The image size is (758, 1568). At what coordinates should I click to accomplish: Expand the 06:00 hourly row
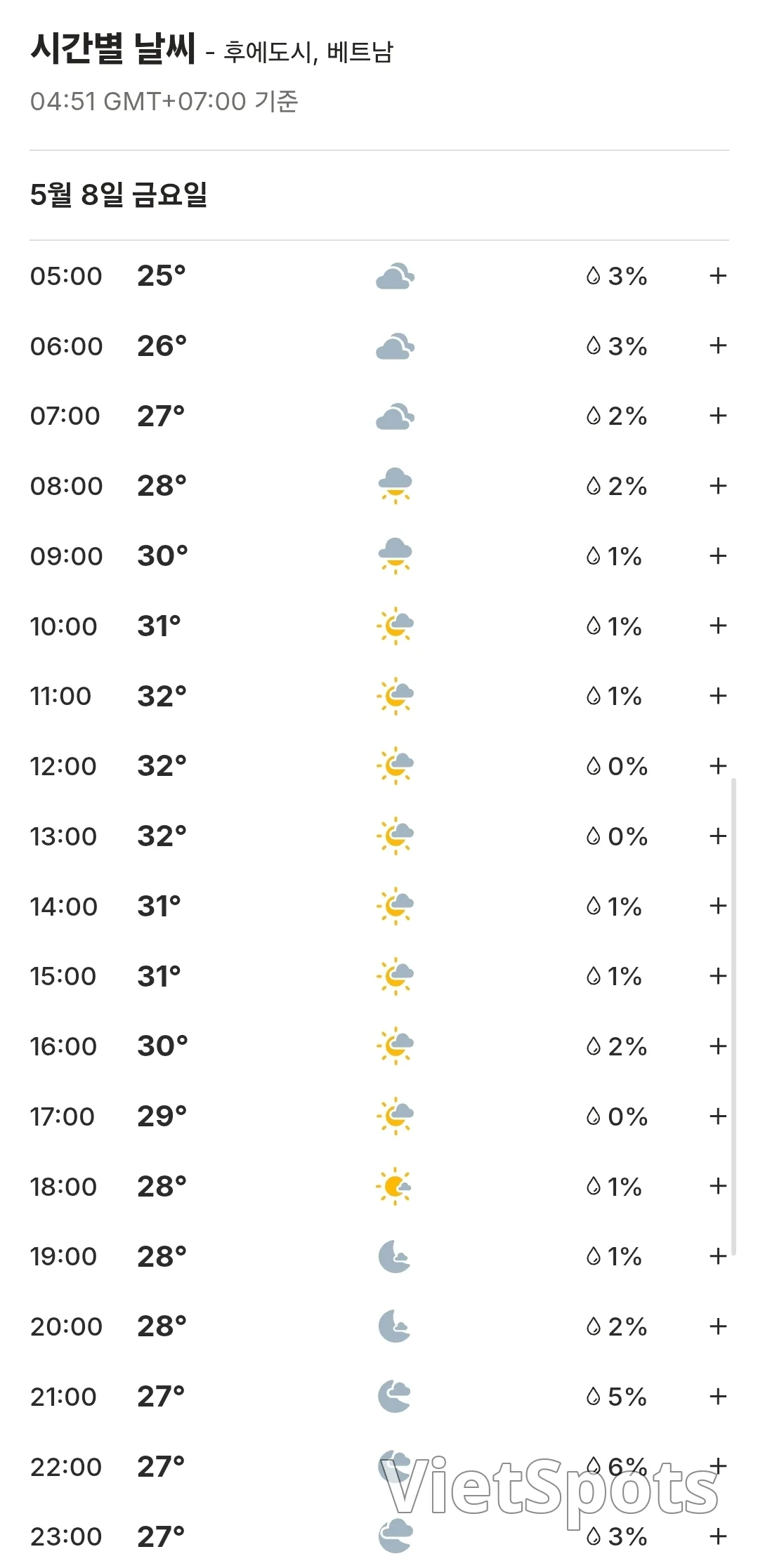click(x=717, y=345)
